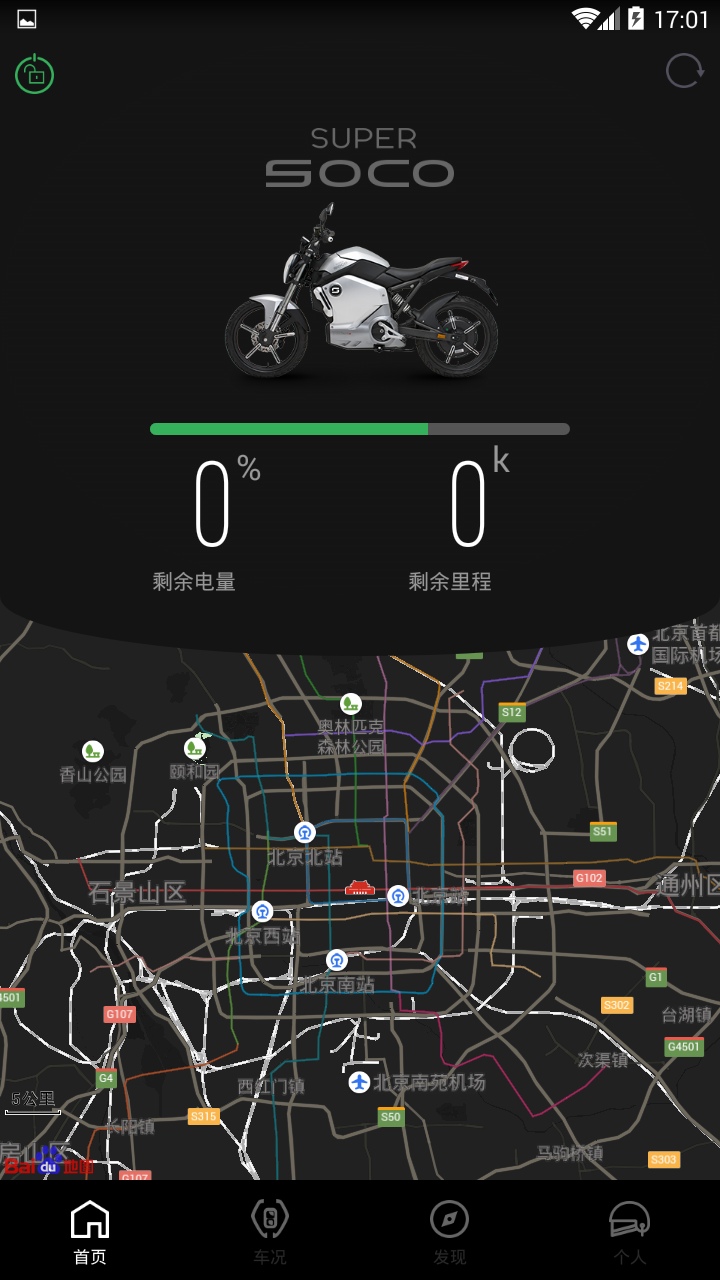Open the 车况 tab
720x1280 pixels.
[x=270, y=1232]
